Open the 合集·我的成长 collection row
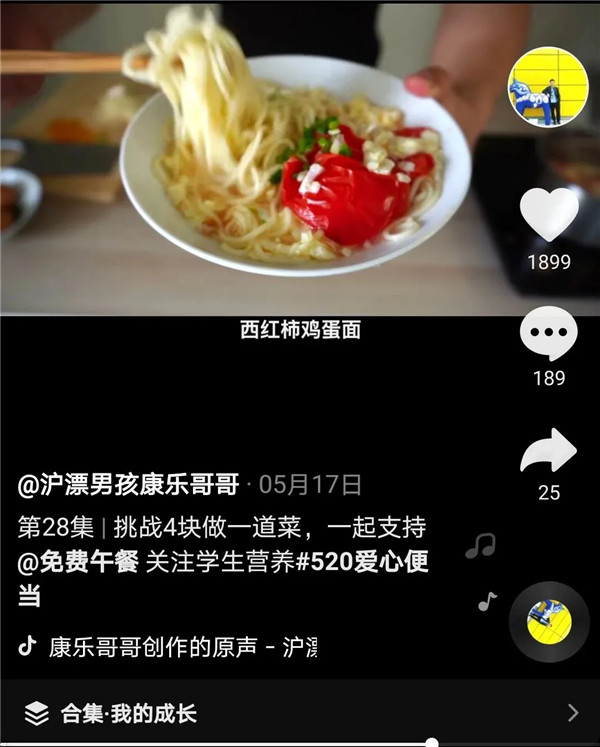600x747 pixels. click(x=300, y=713)
